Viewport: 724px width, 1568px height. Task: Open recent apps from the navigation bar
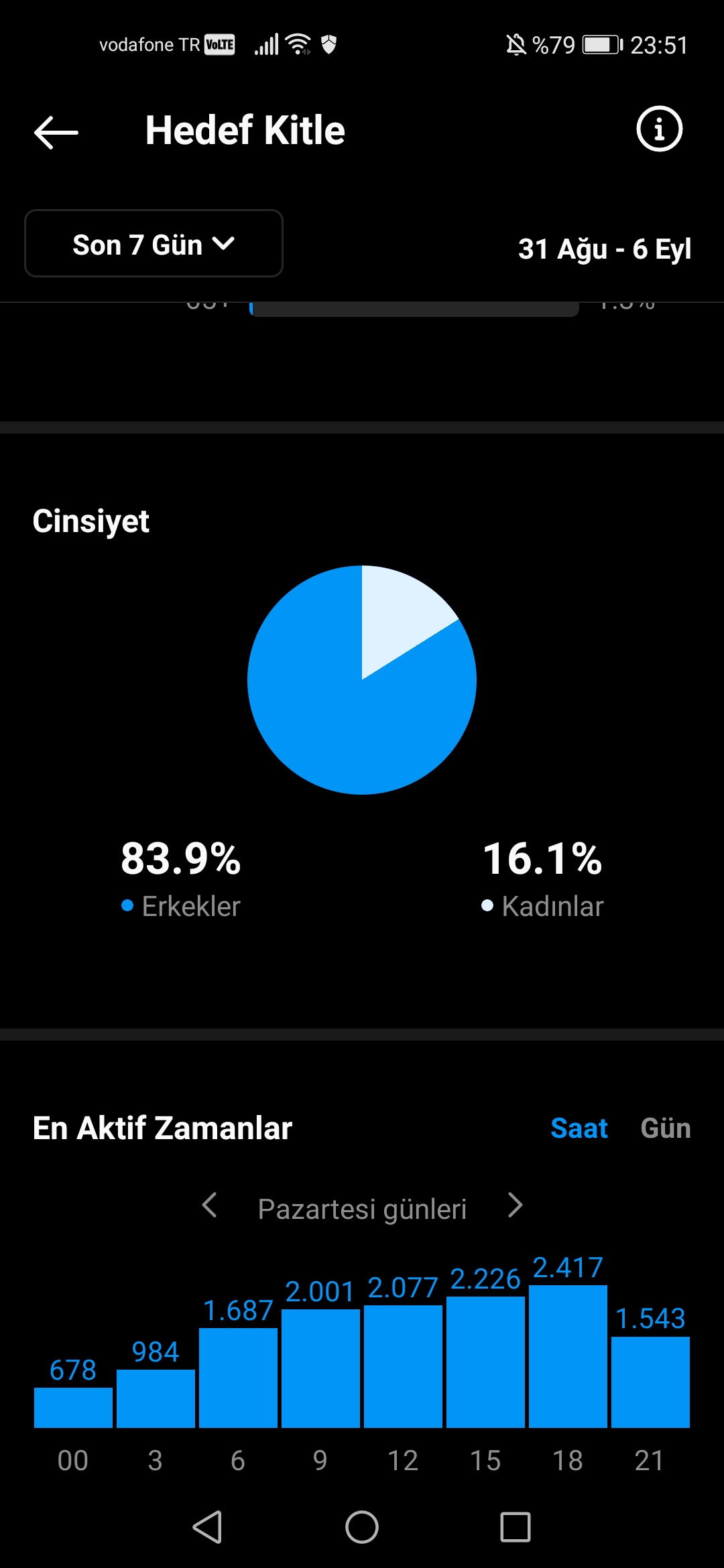click(x=516, y=1527)
